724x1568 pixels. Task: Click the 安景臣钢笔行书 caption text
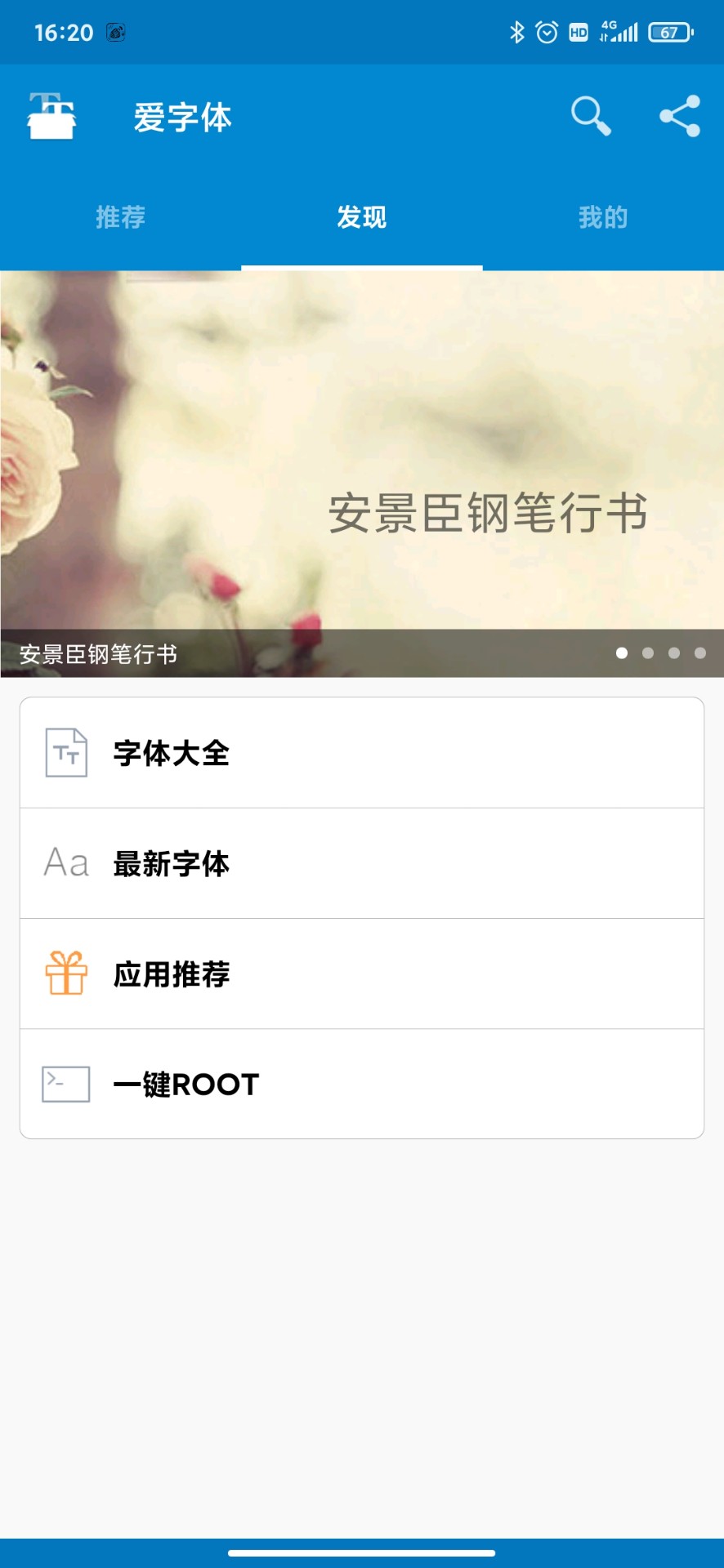click(98, 653)
